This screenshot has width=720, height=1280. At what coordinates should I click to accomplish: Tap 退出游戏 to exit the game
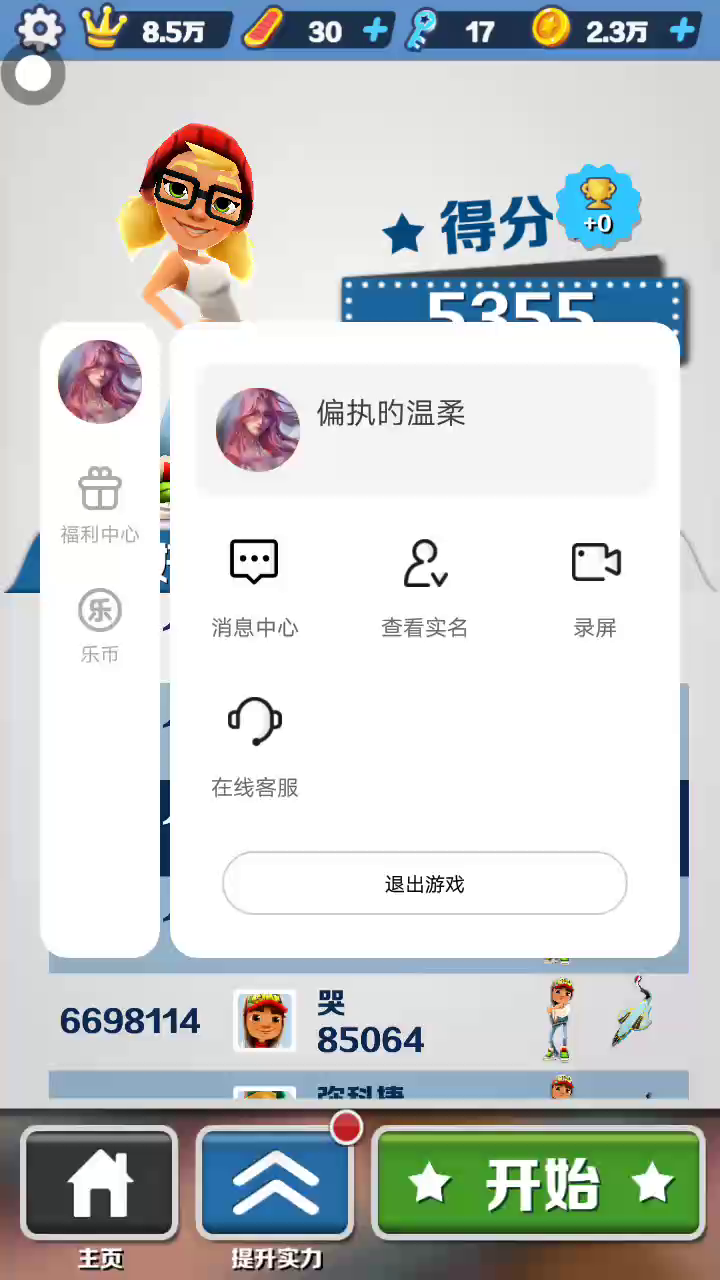tap(425, 883)
